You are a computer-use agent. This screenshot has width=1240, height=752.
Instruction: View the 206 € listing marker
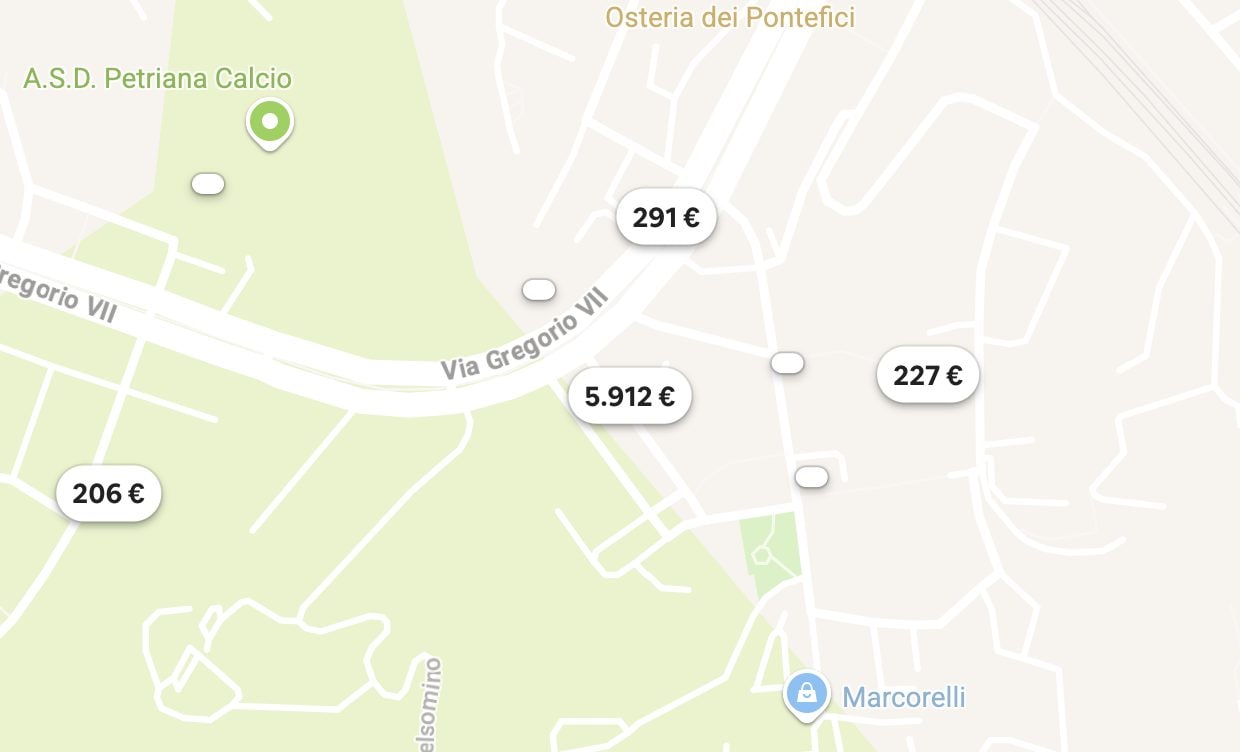point(108,494)
